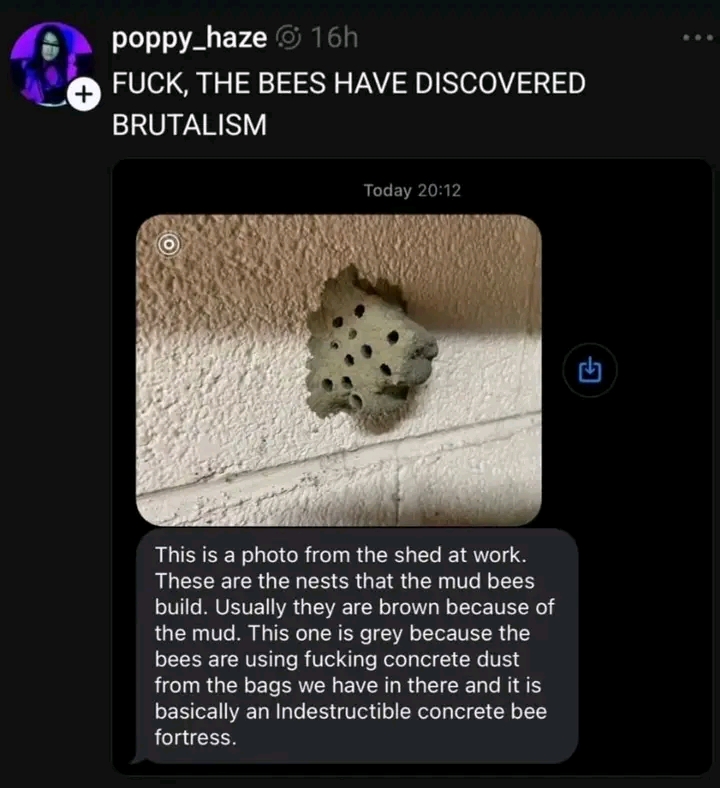
Task: Open poppy_haze's profile from the username
Action: (x=189, y=39)
